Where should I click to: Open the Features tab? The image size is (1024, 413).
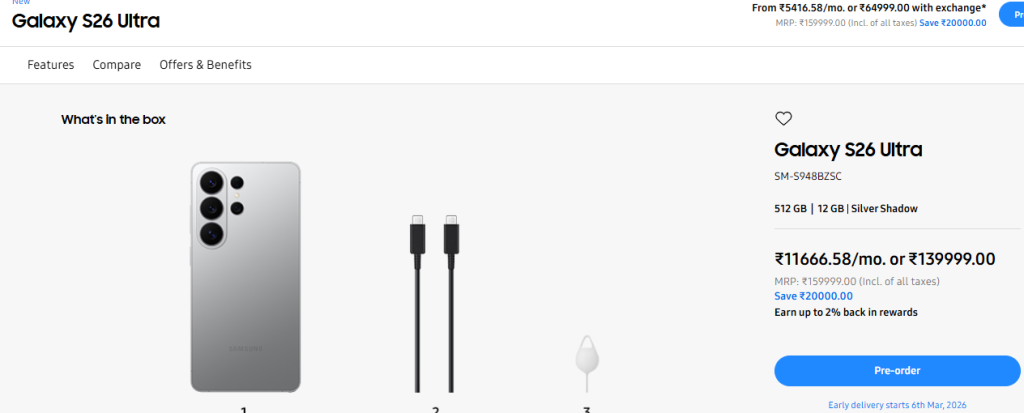(51, 65)
